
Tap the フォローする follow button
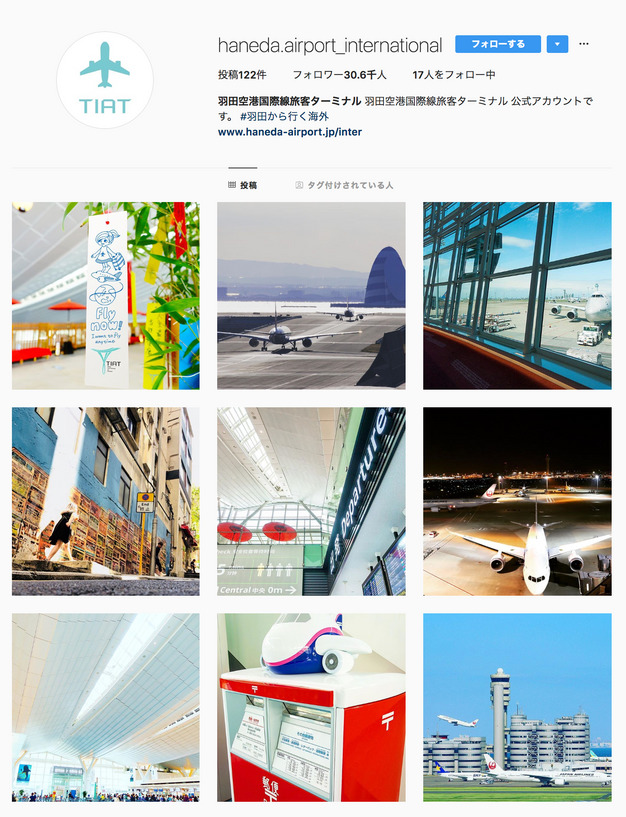click(497, 44)
